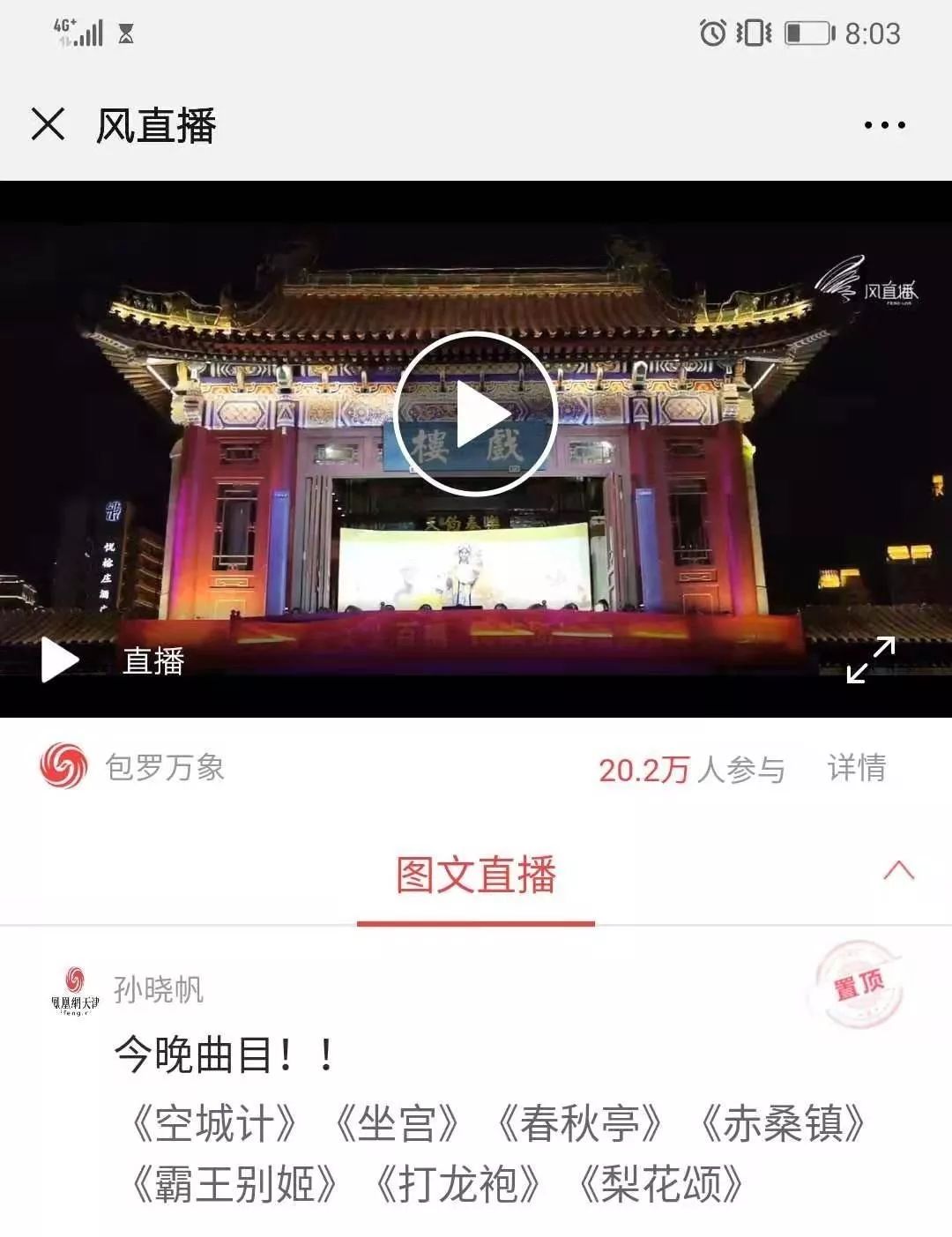View 详情 for this live stream

(856, 768)
